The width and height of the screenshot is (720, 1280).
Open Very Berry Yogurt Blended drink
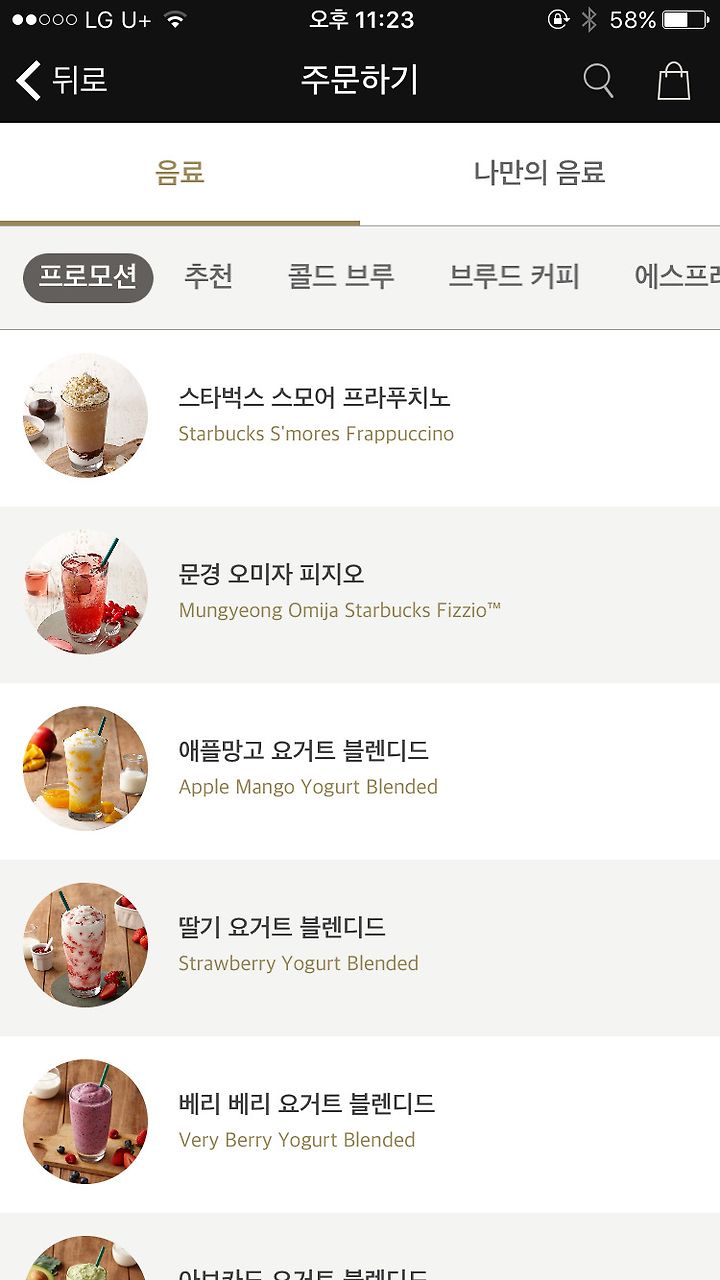click(x=360, y=1123)
